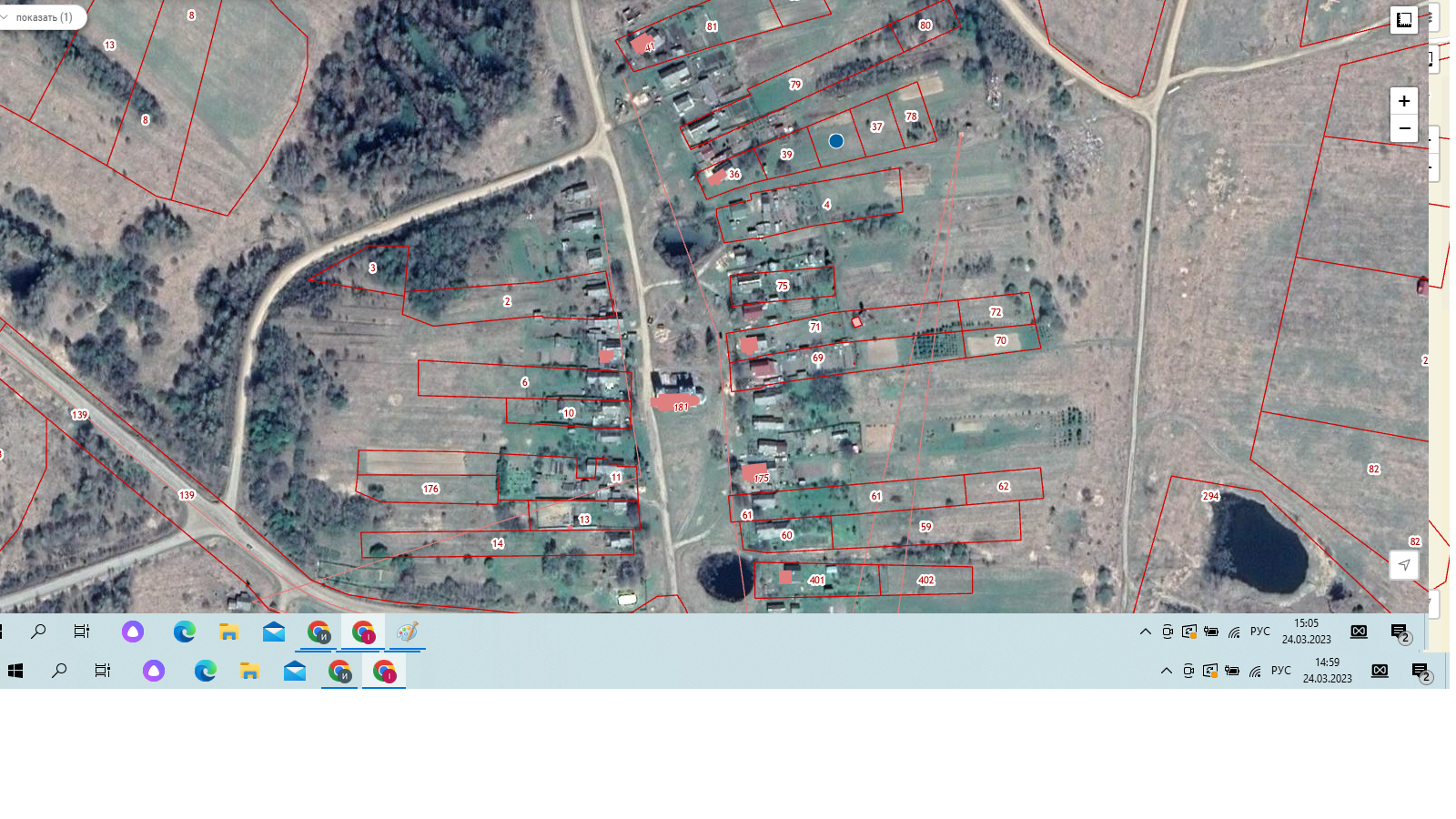The height and width of the screenshot is (819, 1456).
Task: Open the Windows Start menu
Action: coord(15,671)
